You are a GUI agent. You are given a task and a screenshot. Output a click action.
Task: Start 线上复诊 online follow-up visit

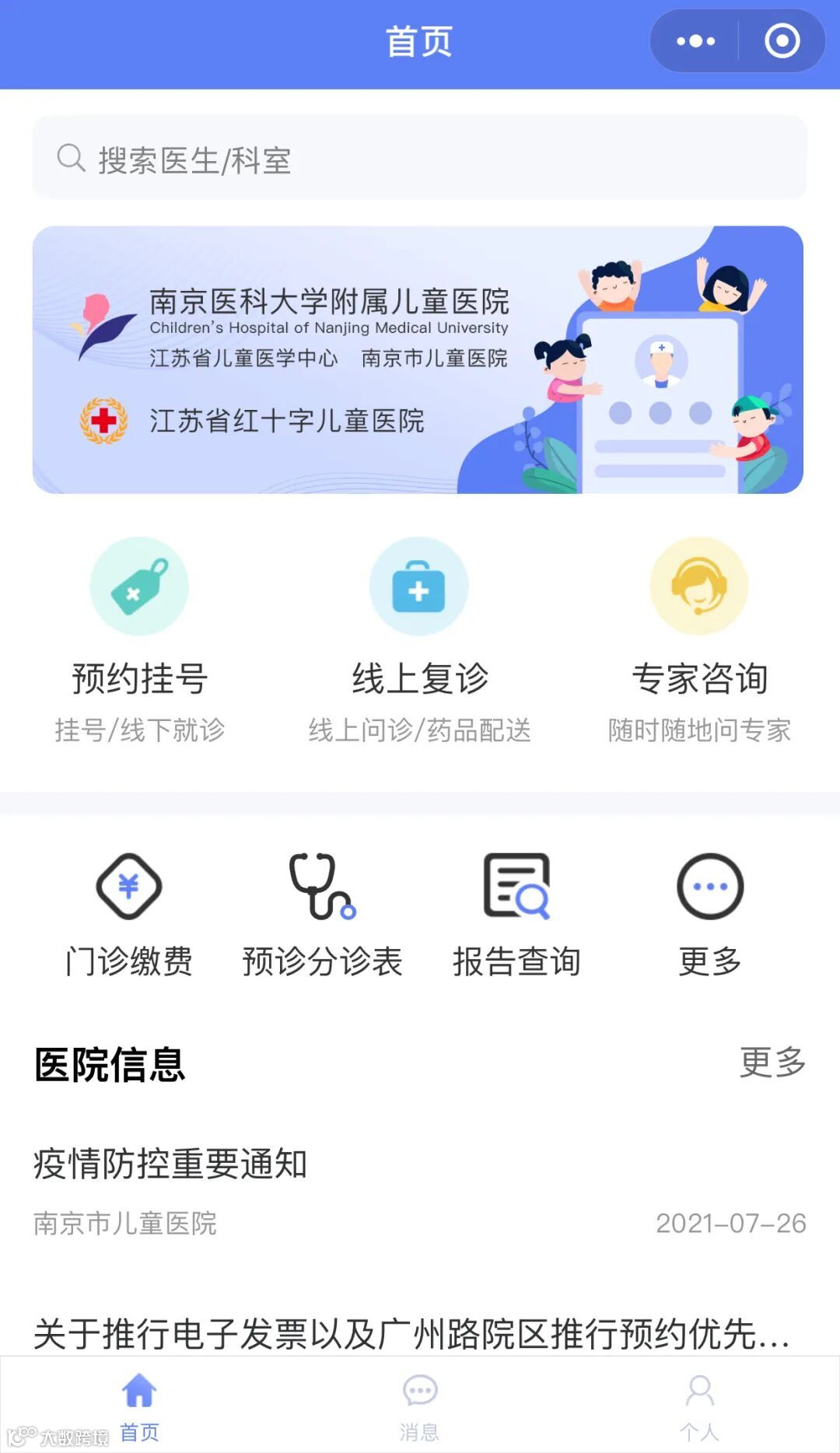coord(419,638)
